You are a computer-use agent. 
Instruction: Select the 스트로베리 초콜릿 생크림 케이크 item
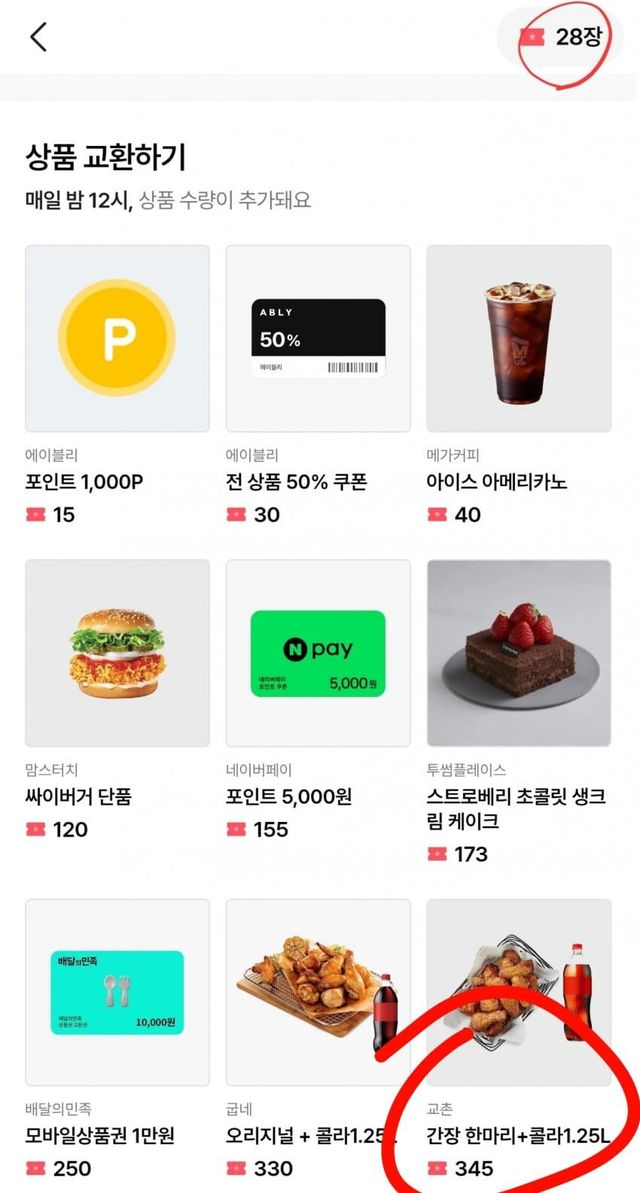pyautogui.click(x=518, y=653)
